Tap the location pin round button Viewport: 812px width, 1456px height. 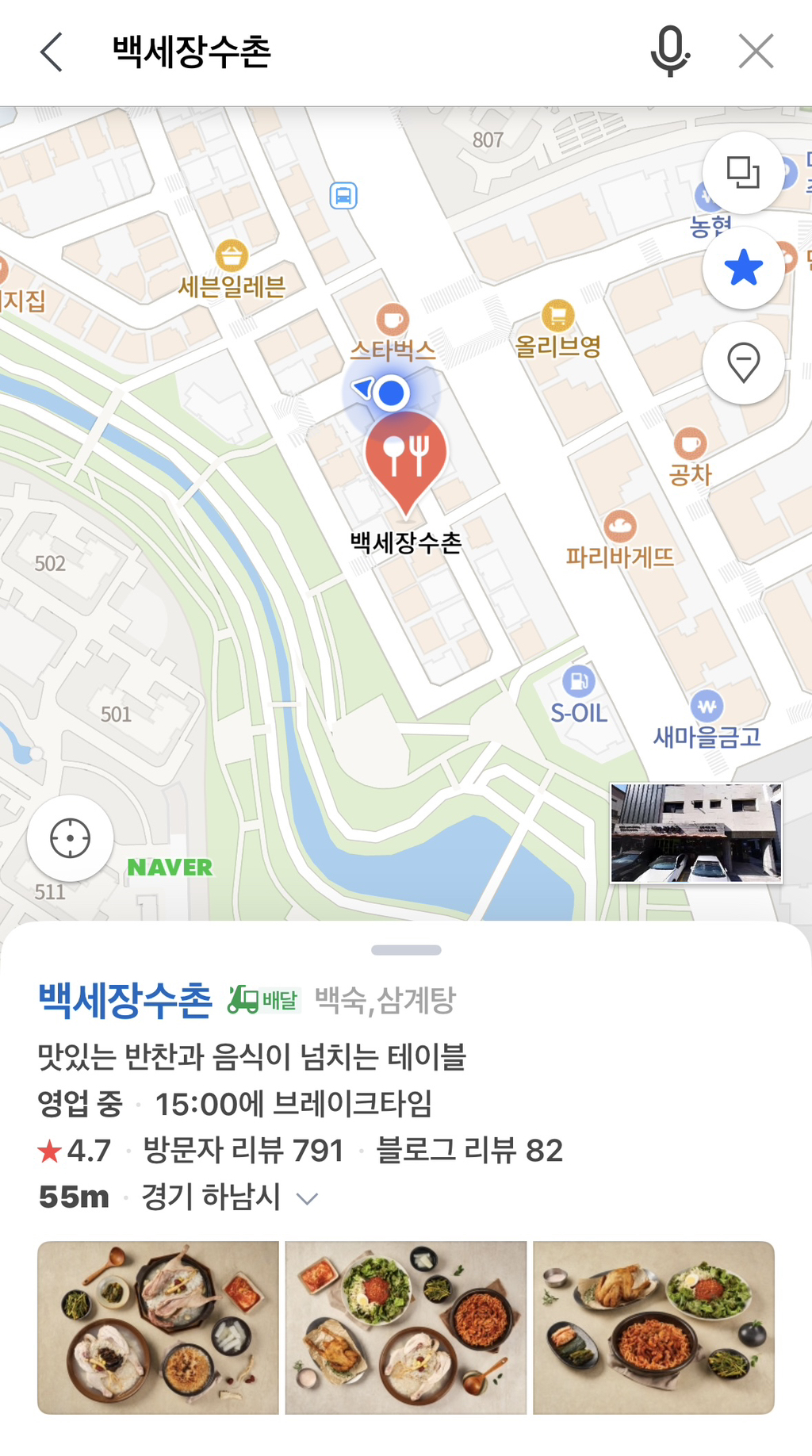click(x=743, y=363)
